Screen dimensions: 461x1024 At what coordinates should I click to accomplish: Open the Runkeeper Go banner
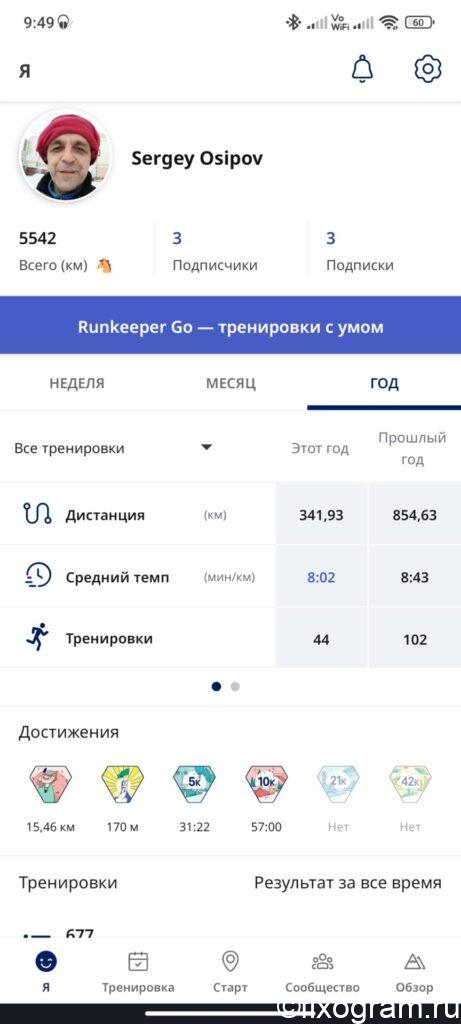pyautogui.click(x=230, y=325)
